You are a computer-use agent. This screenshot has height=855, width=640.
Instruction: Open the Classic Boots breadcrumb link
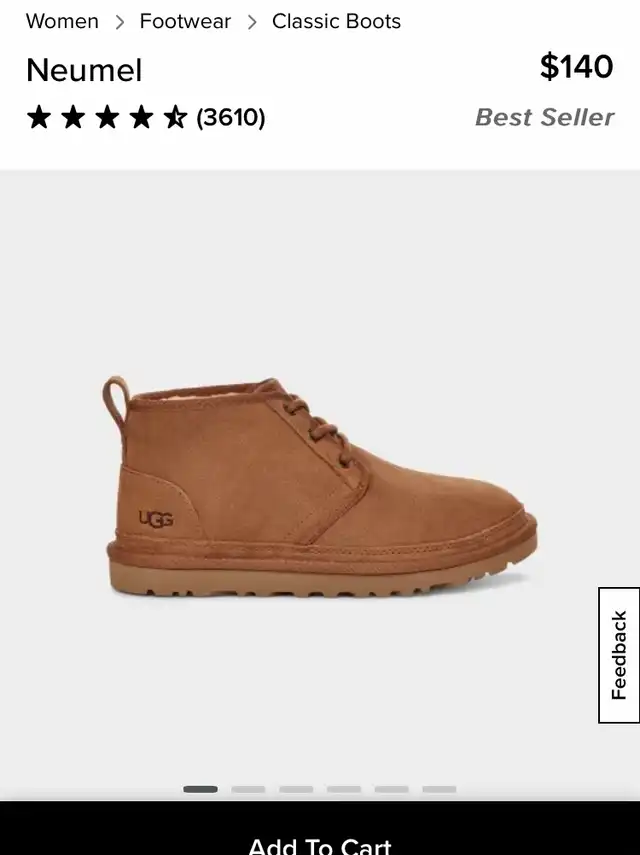[336, 21]
